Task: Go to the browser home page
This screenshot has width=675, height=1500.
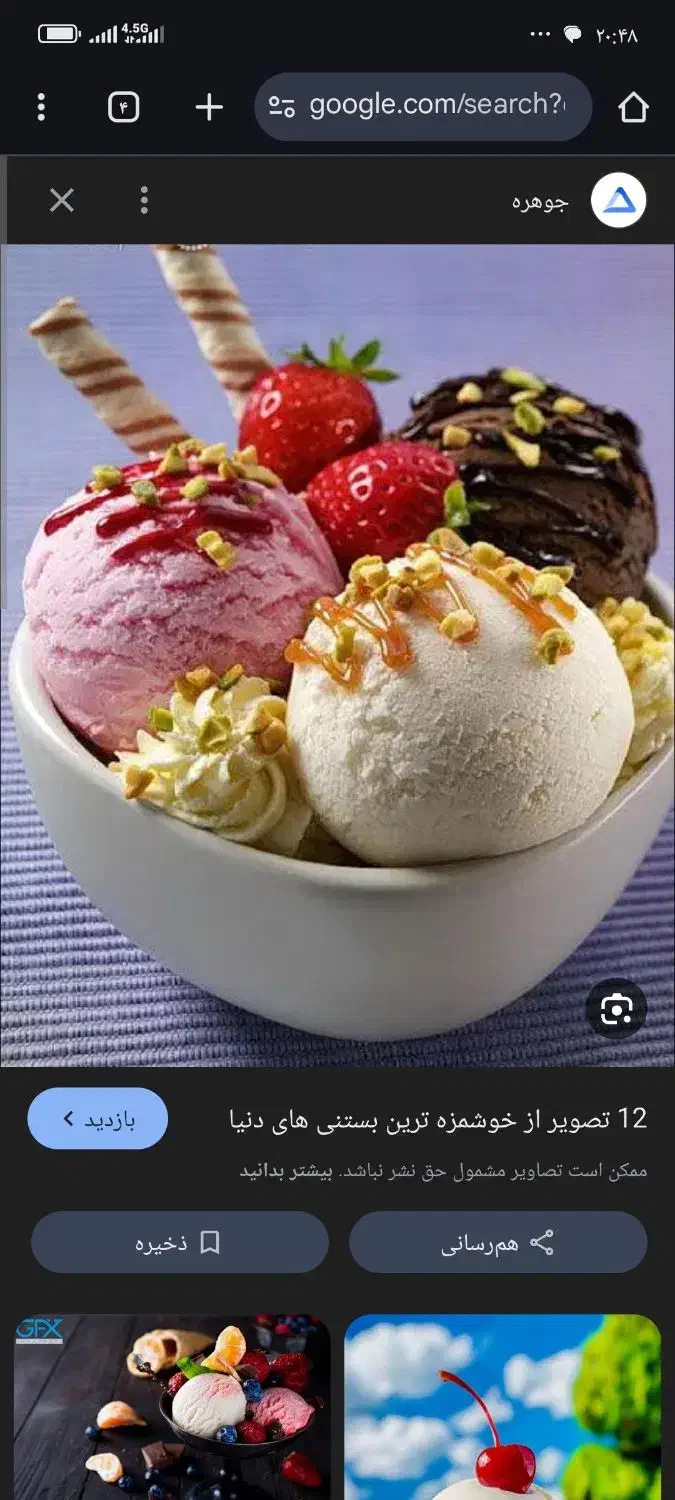Action: pos(633,107)
